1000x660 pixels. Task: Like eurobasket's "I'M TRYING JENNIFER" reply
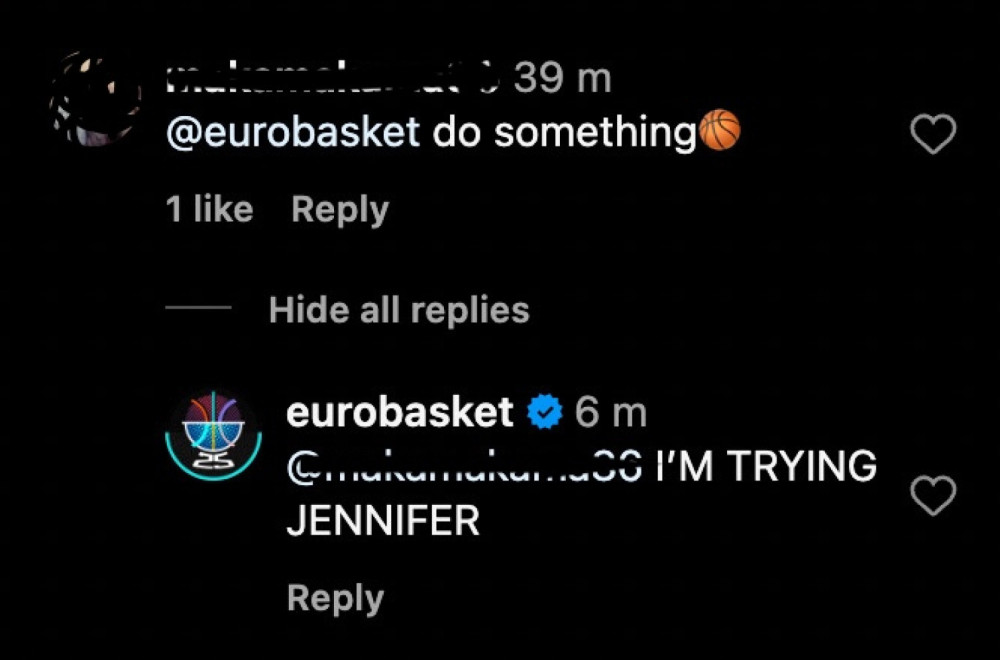point(934,496)
